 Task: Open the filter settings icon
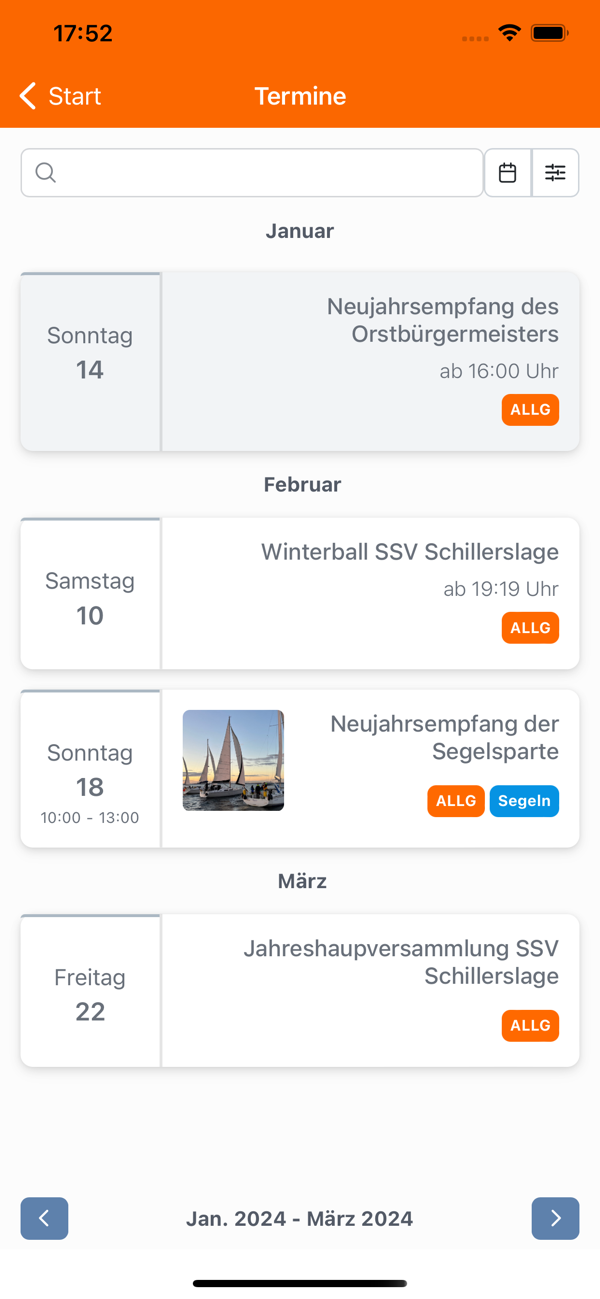coord(555,173)
